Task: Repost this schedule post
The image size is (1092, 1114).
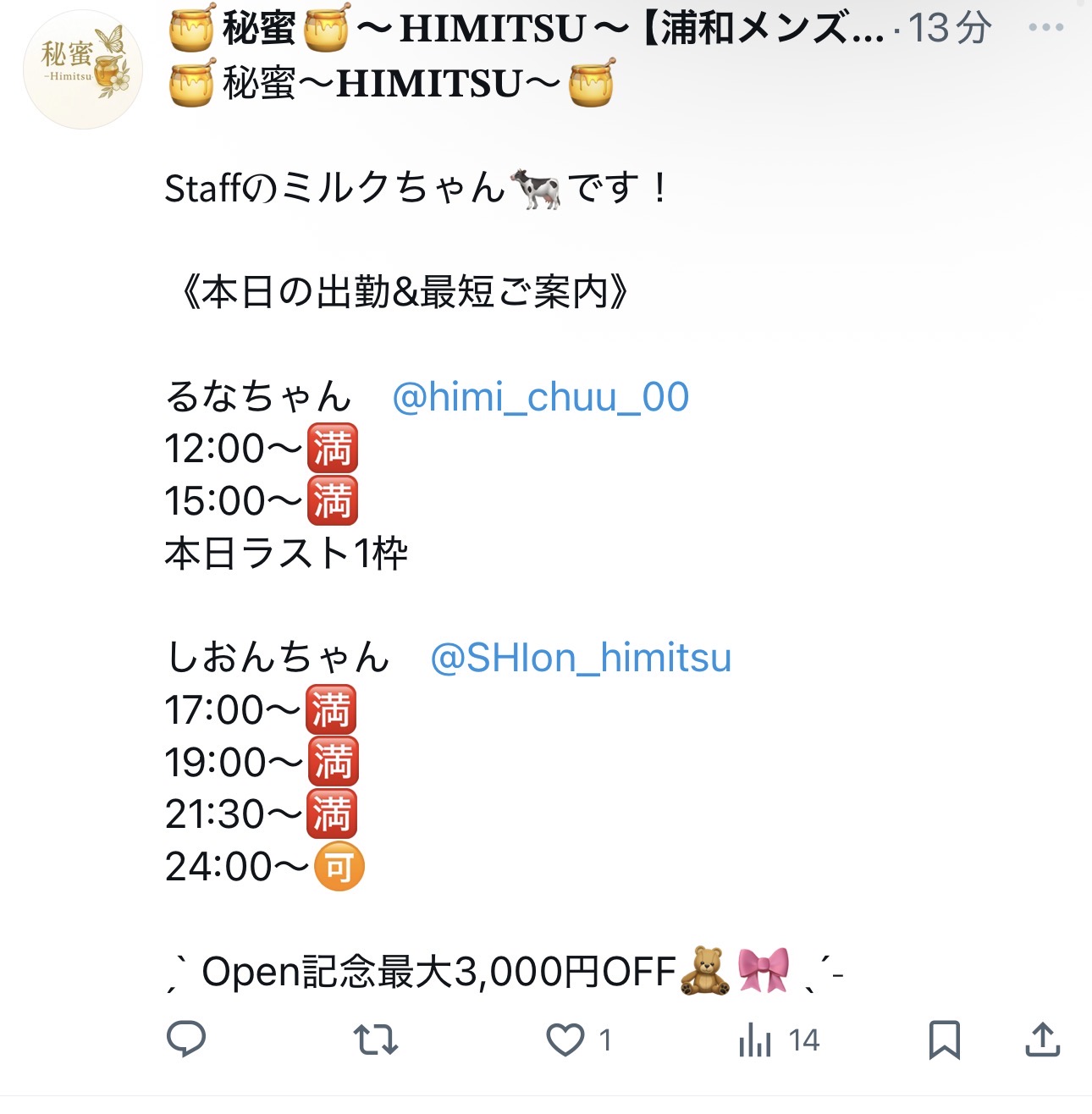Action: tap(375, 1040)
